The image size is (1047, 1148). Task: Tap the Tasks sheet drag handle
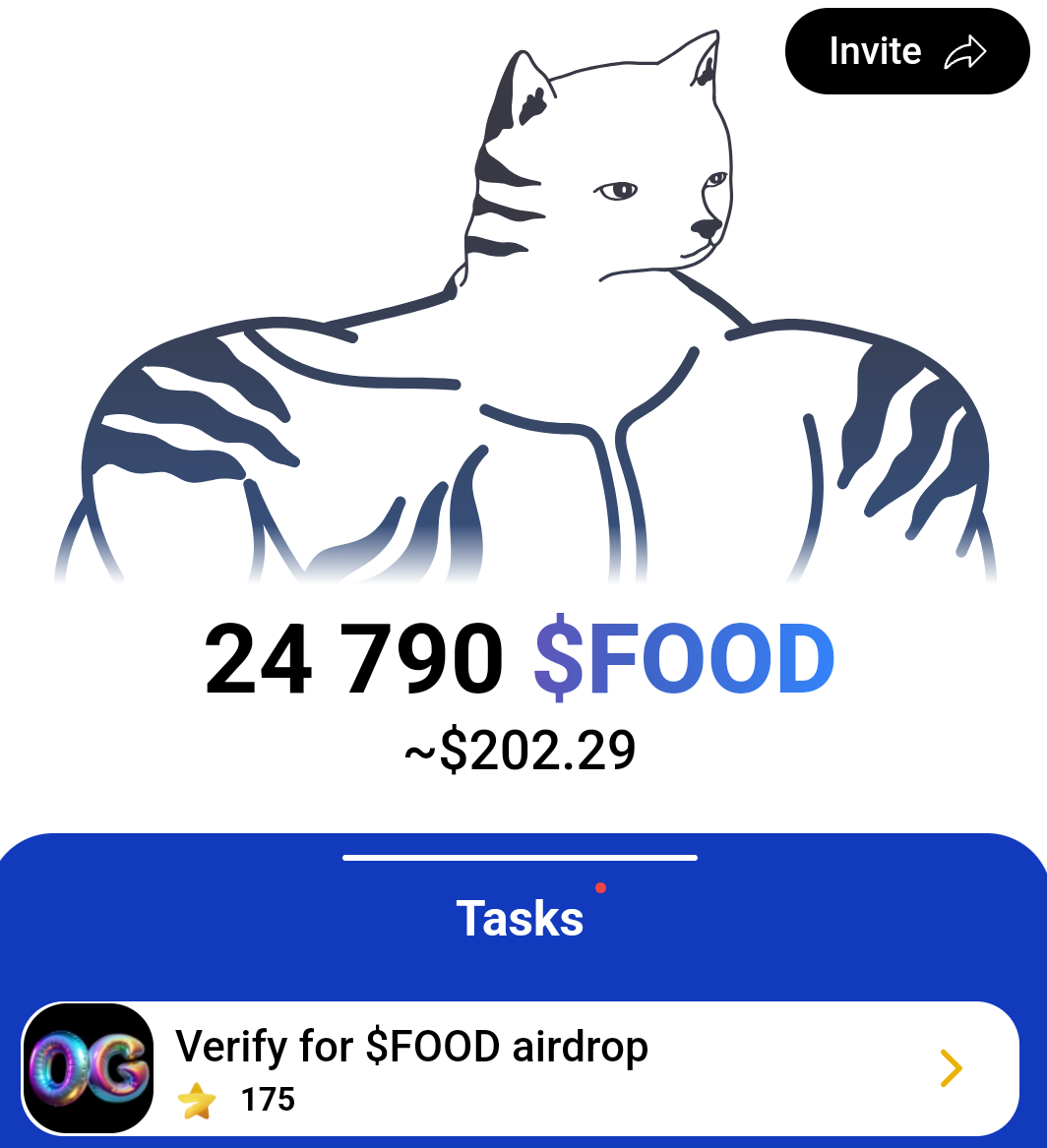[520, 858]
